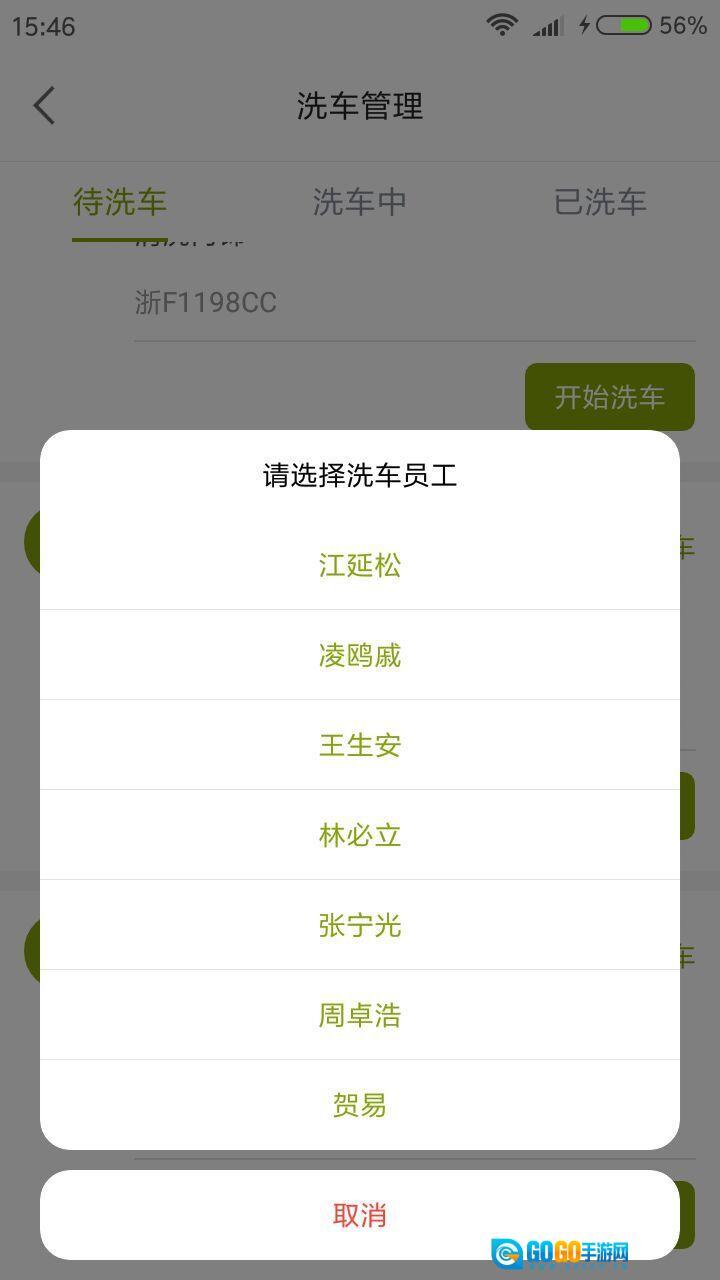This screenshot has width=720, height=1280.
Task: Switch to the 洗车中 tab
Action: pyautogui.click(x=360, y=202)
